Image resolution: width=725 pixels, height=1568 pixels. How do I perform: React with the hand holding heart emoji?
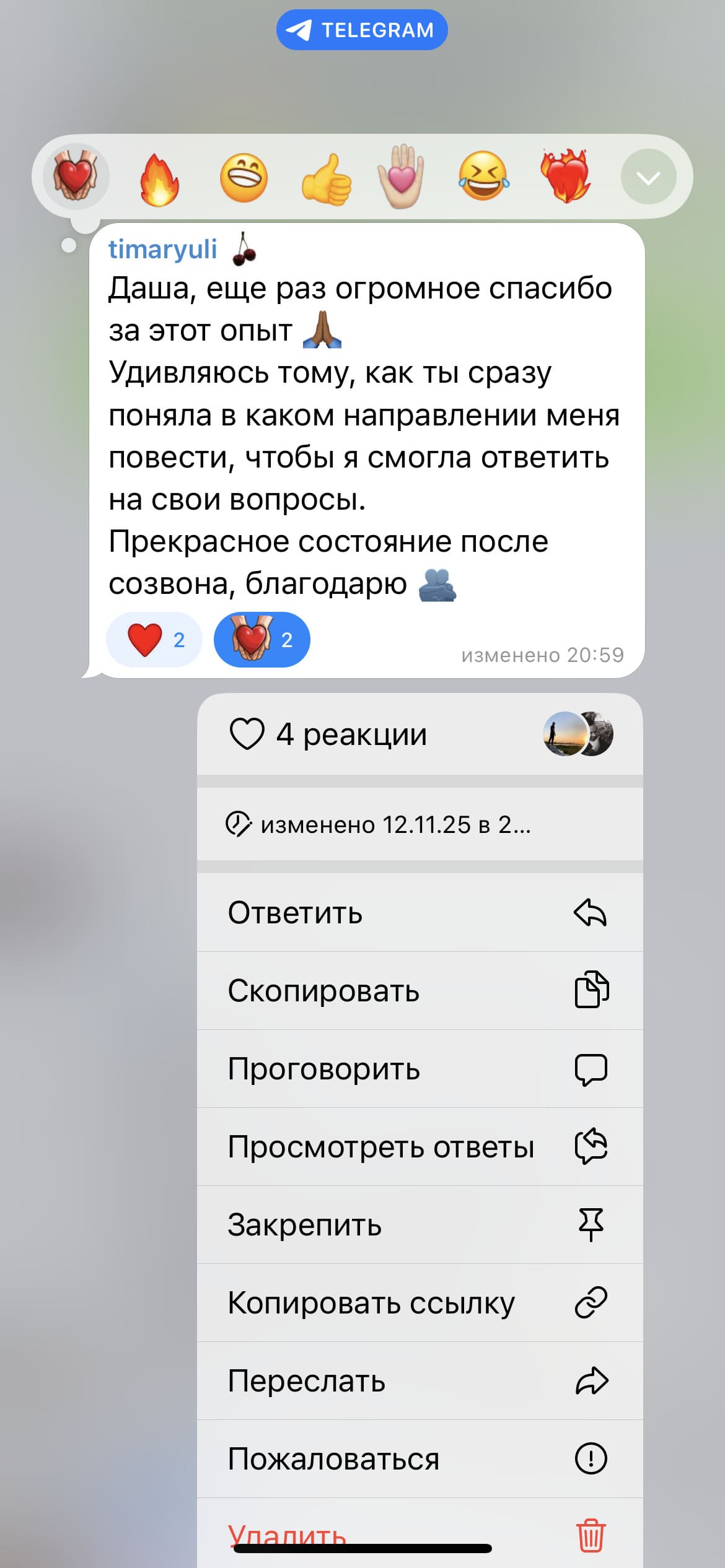(x=402, y=176)
